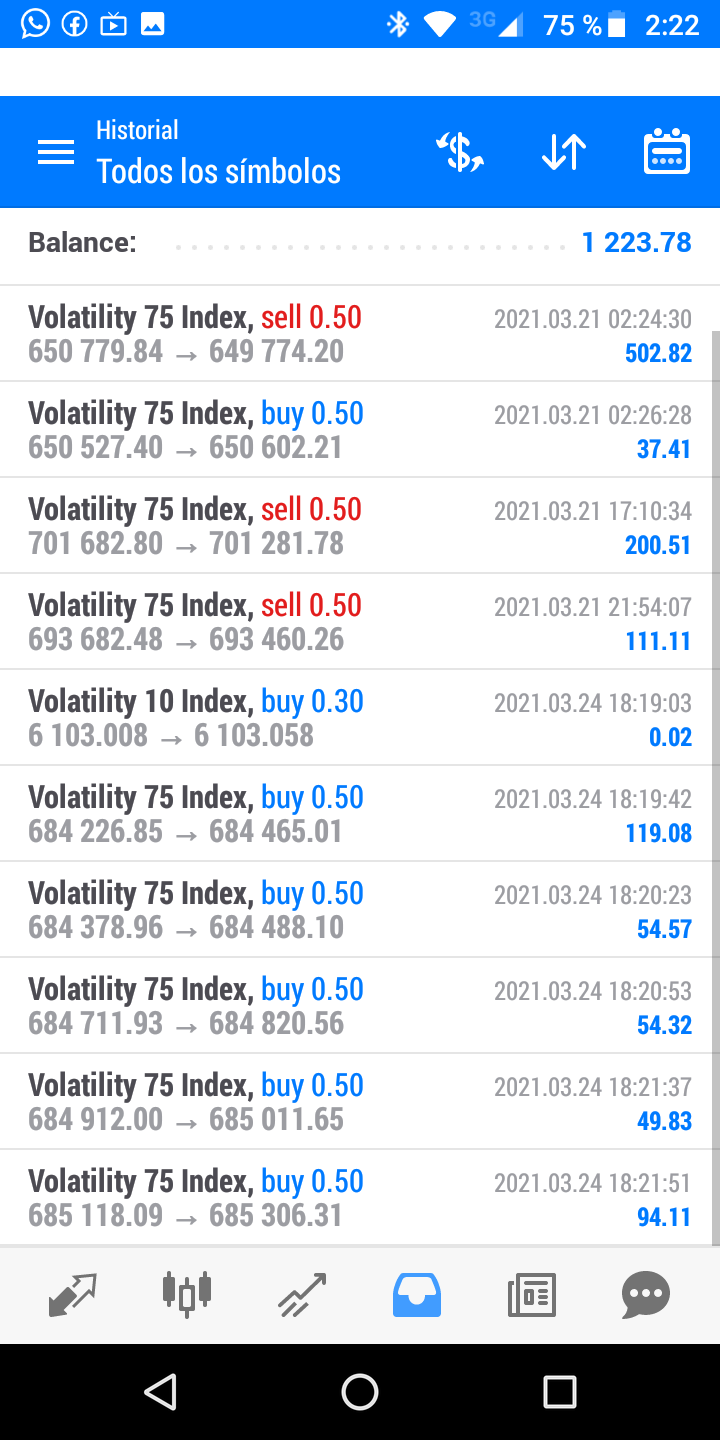View the sell trade with 200.51 profit
Screen dimensions: 720x1440
click(360, 526)
